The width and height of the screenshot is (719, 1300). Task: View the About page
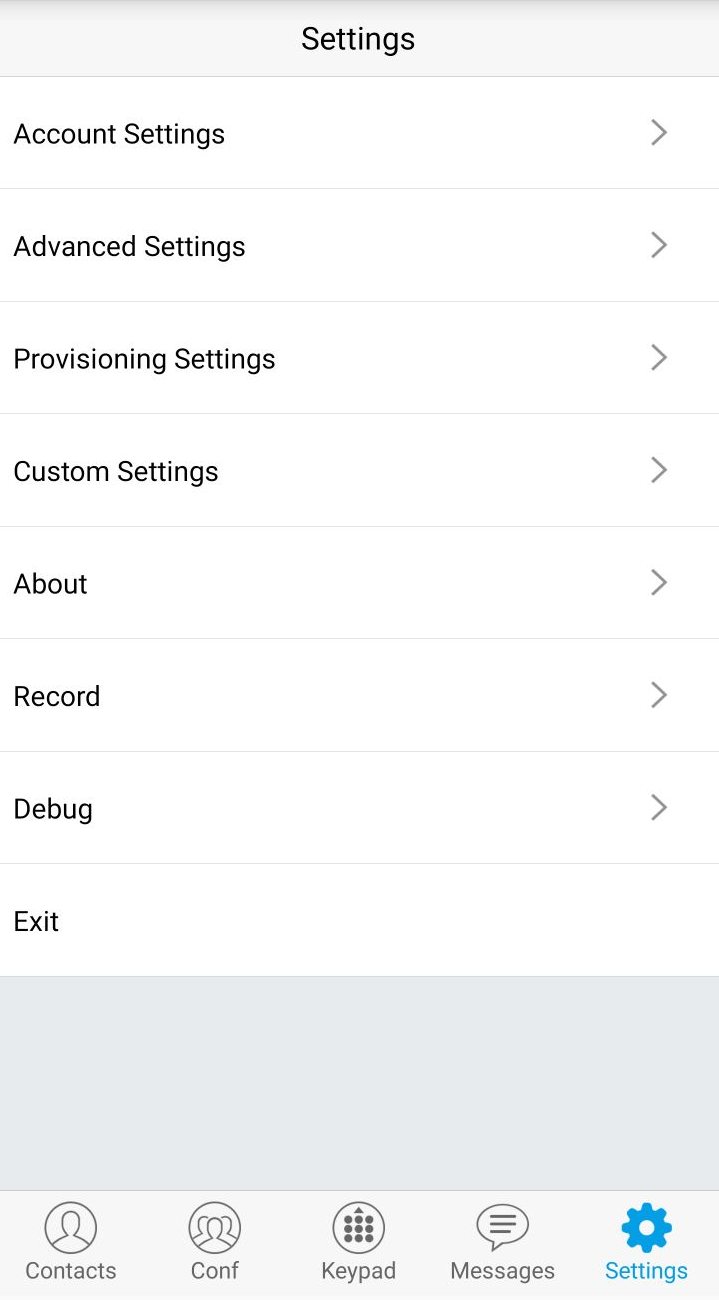click(x=359, y=583)
